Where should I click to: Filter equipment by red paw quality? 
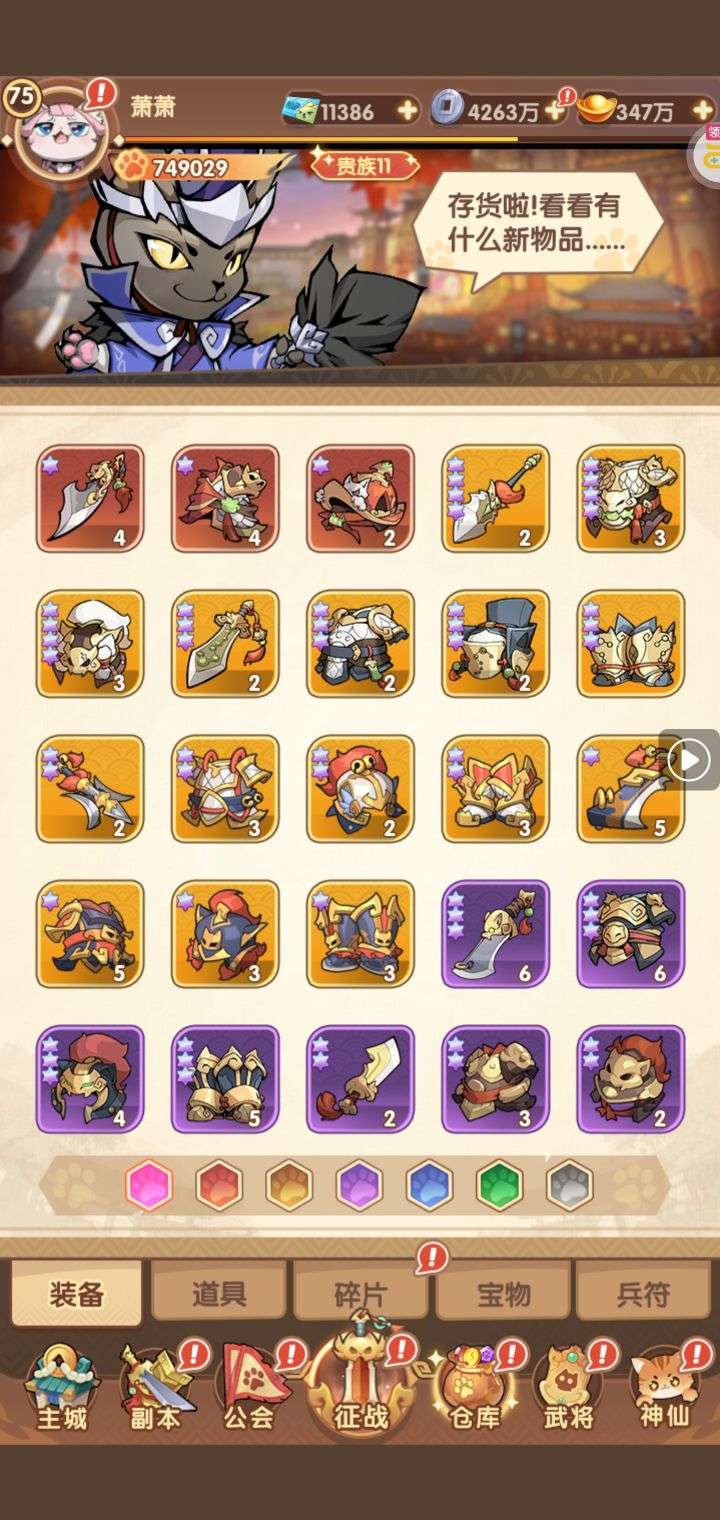(x=219, y=1186)
